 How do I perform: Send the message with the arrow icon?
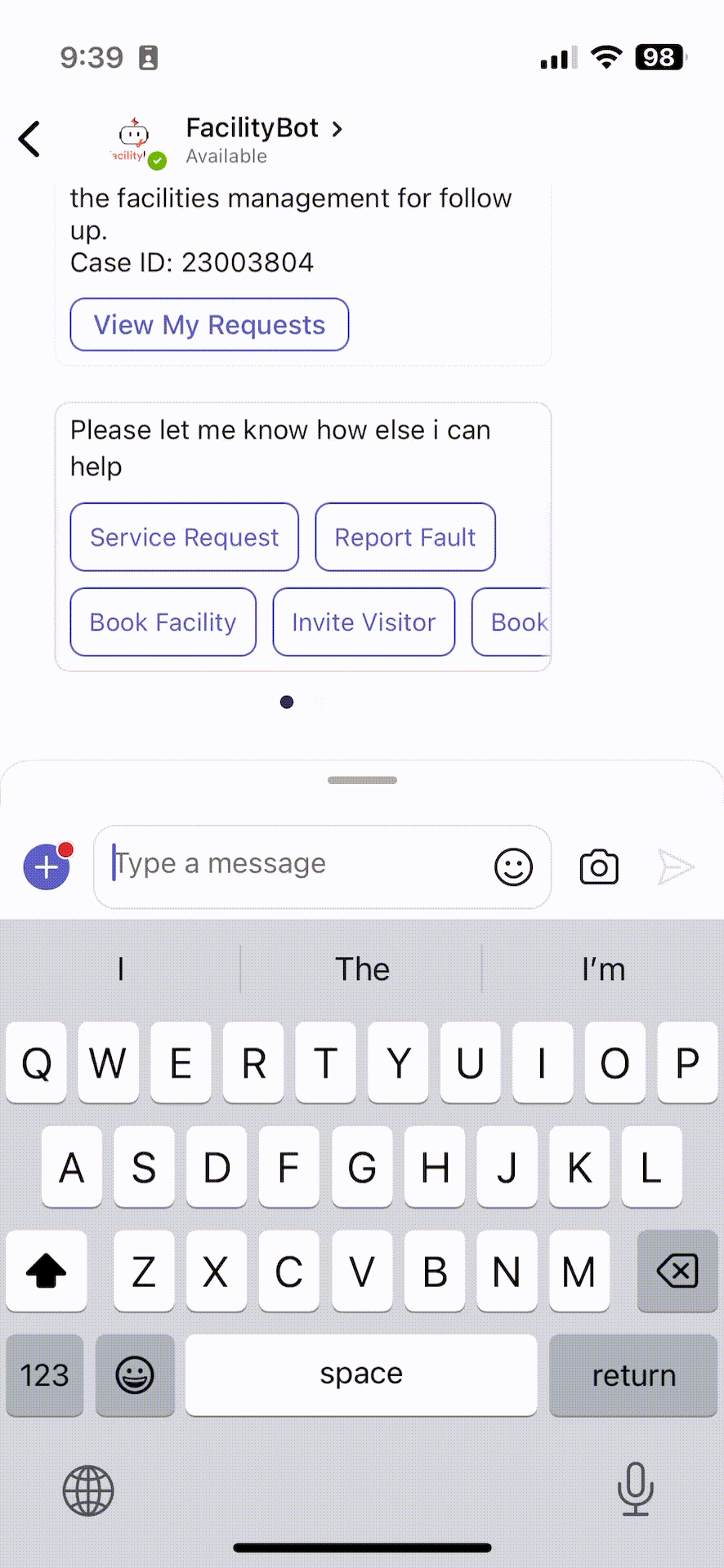[x=677, y=867]
